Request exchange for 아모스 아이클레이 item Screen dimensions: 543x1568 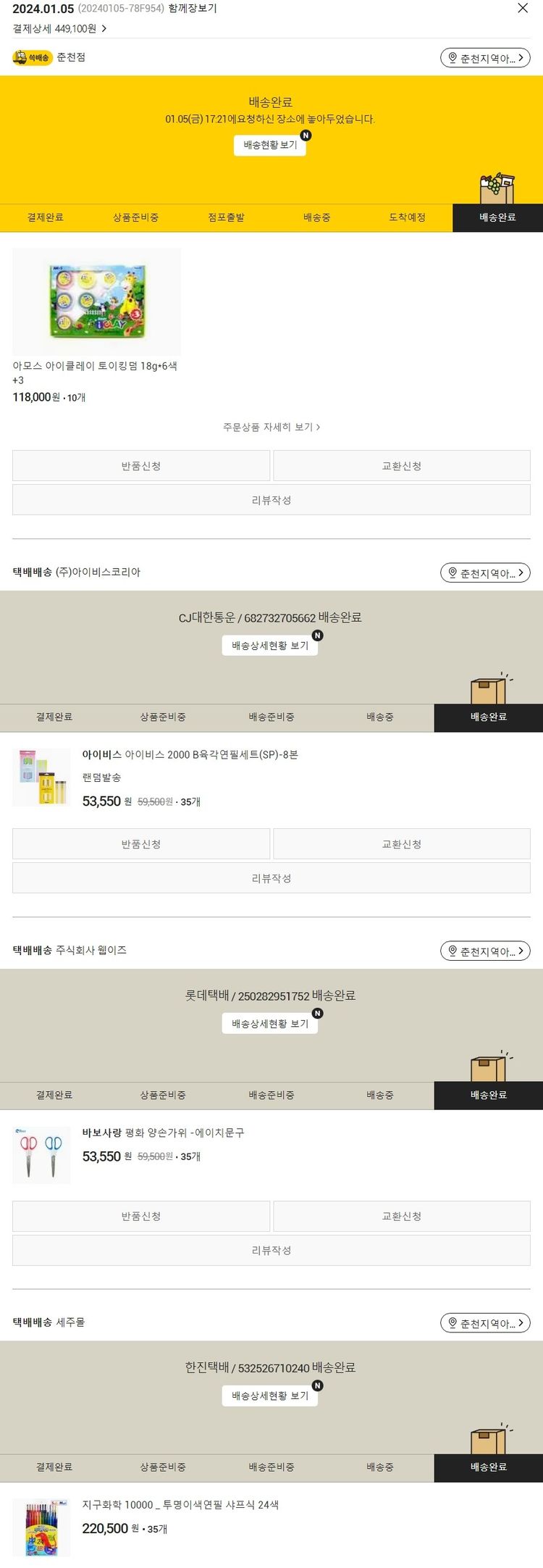tap(401, 466)
